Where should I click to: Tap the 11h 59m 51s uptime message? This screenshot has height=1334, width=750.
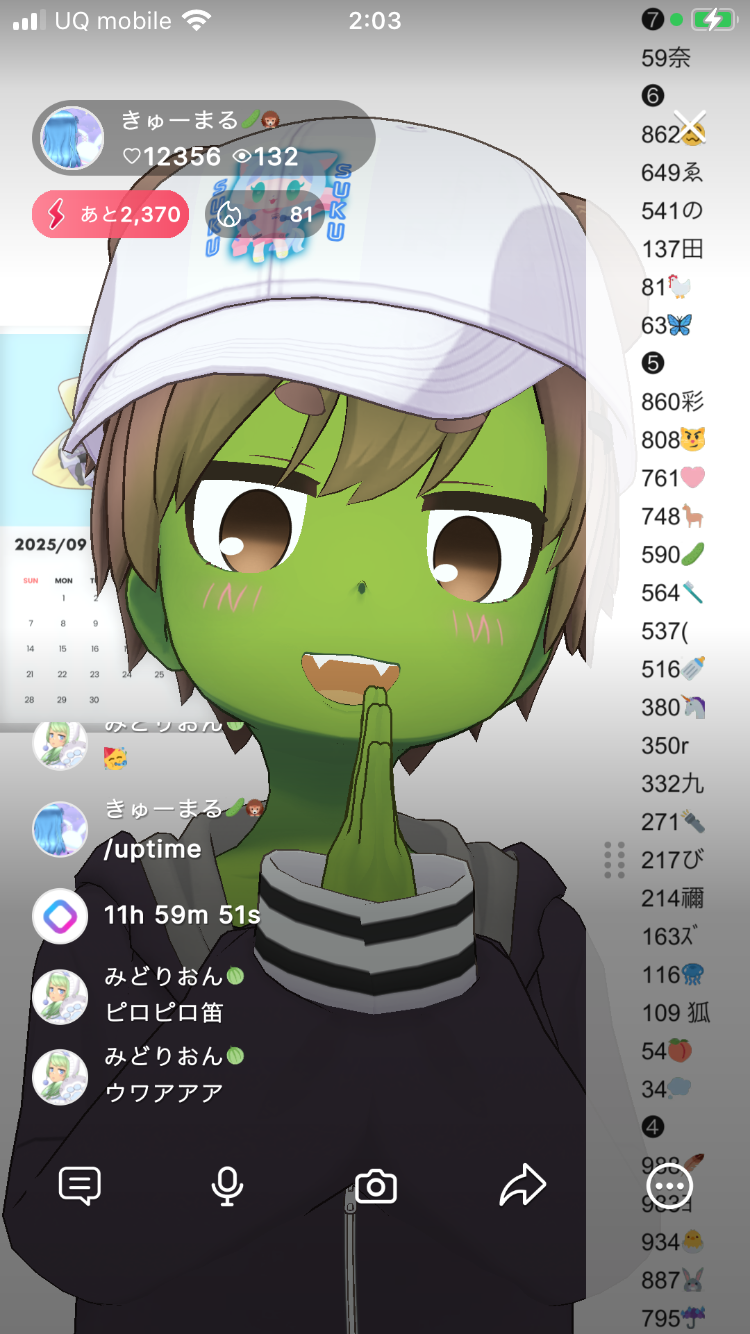point(181,915)
